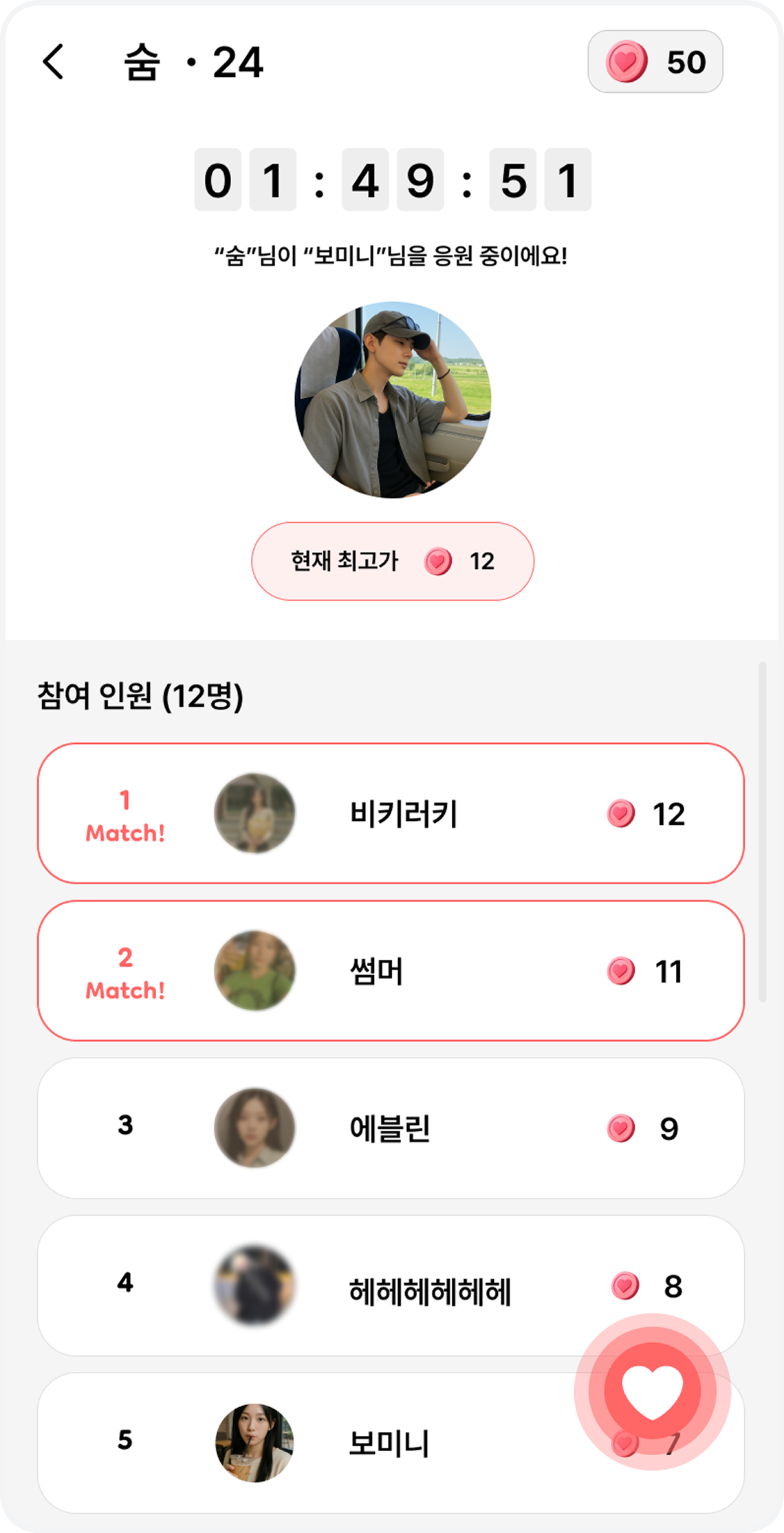Click the heart icon next to 비키러키's bid

[620, 814]
